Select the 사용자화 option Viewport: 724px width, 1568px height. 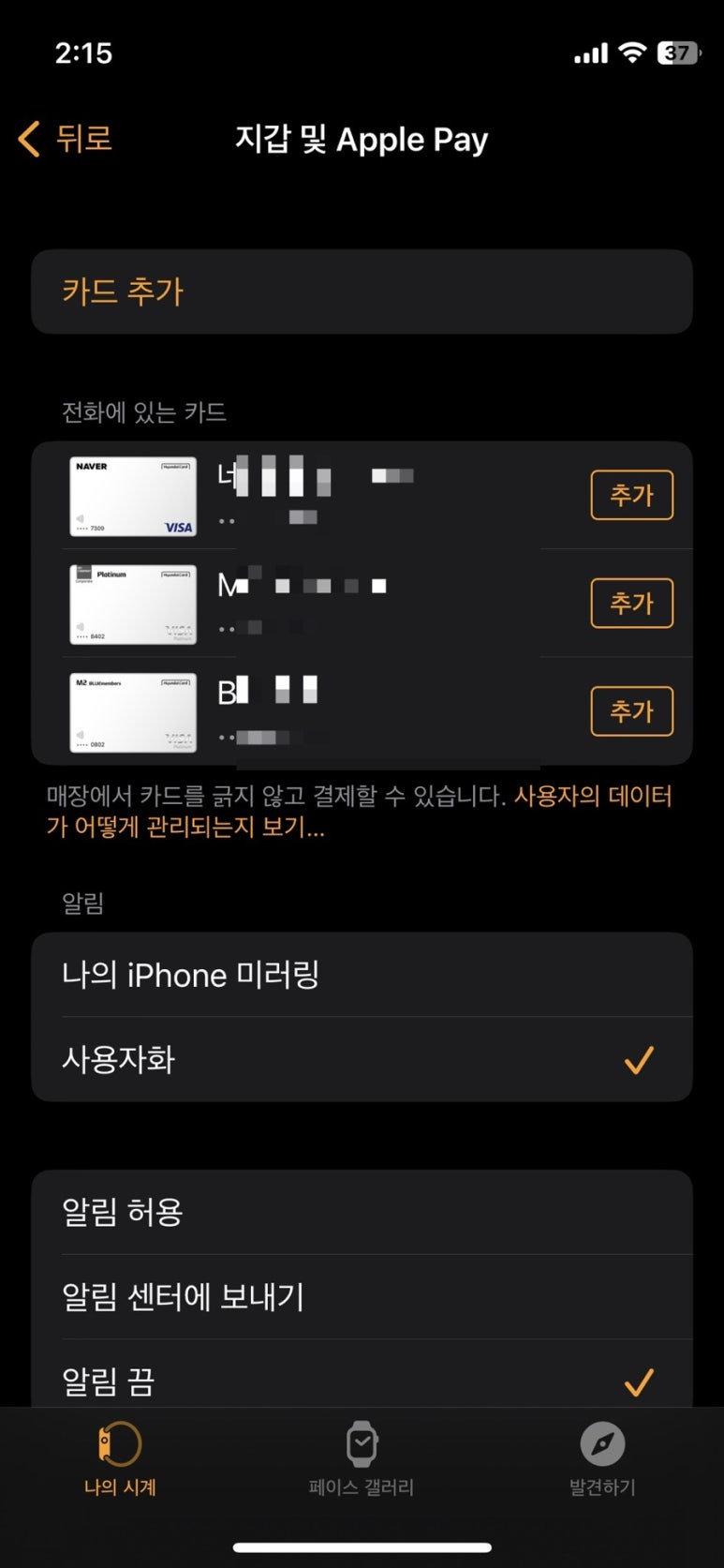362,1060
